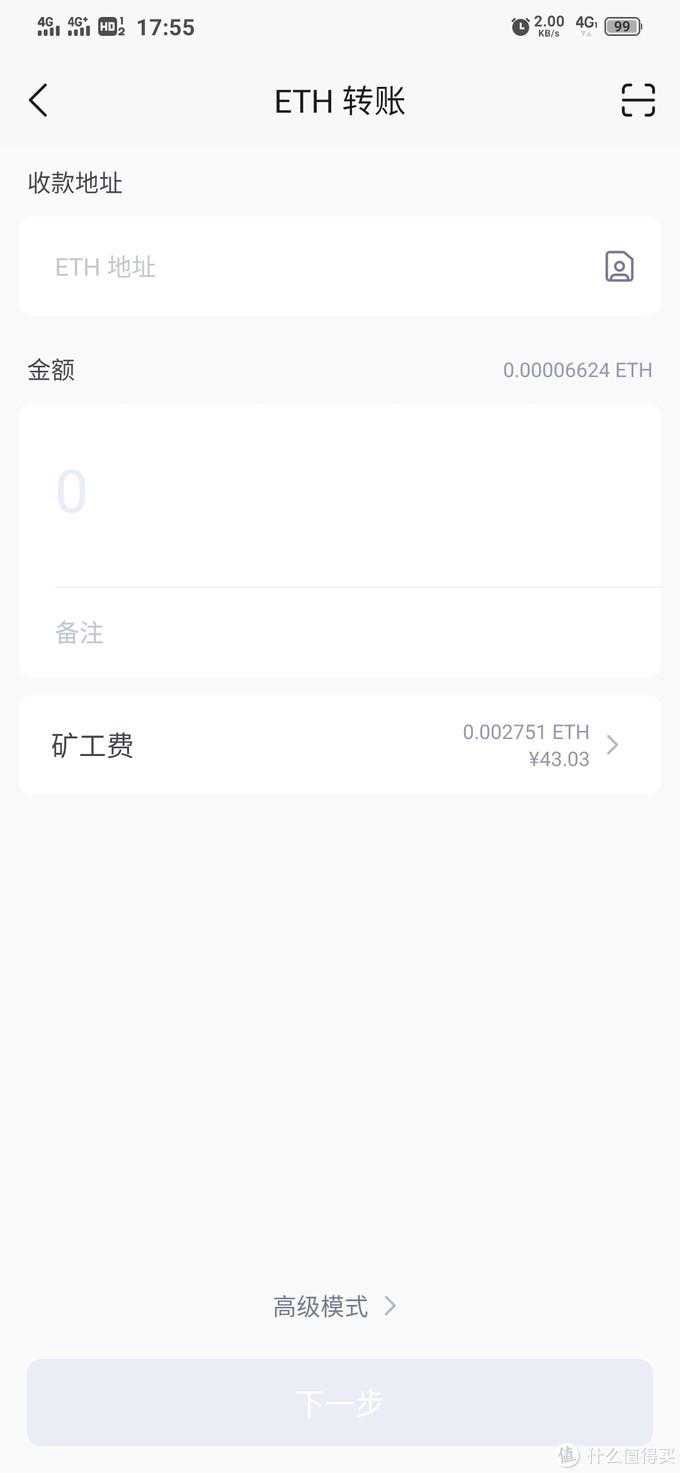Image resolution: width=680 pixels, height=1473 pixels.
Task: Focus the 金额 amount input
Action: [x=340, y=493]
